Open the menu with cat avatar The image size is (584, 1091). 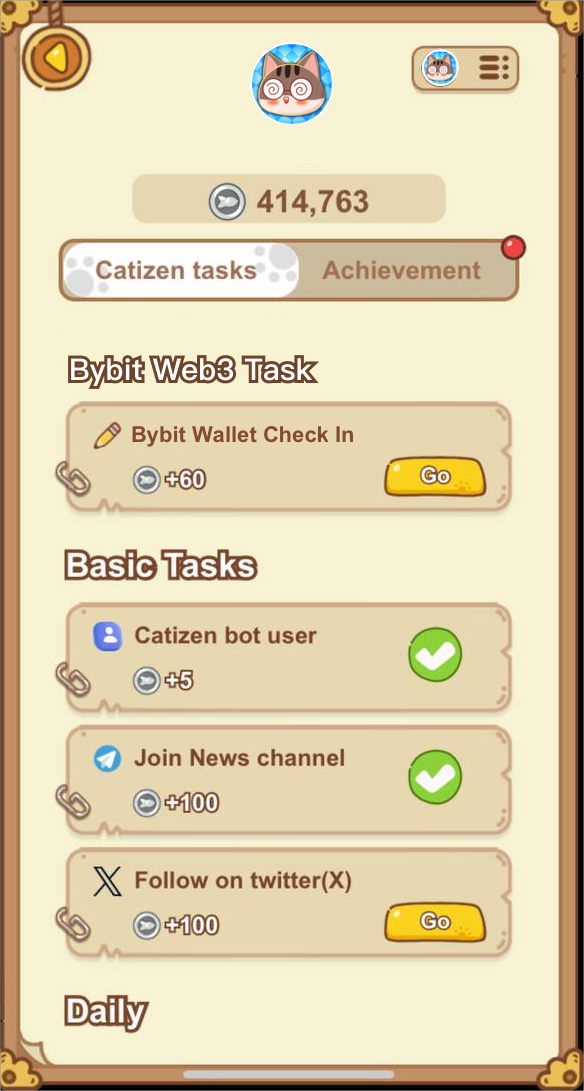coord(465,68)
